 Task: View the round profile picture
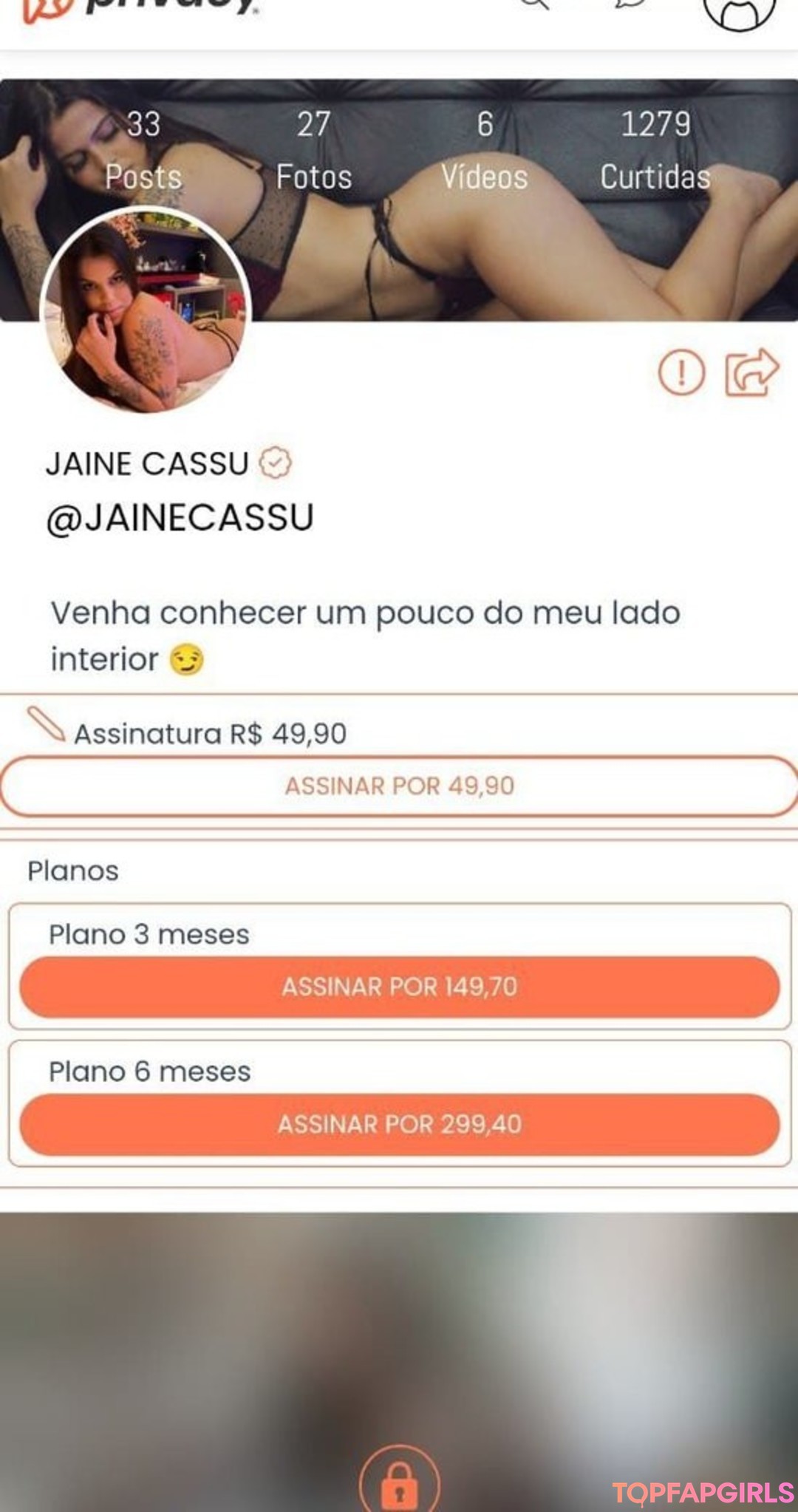pos(146,310)
